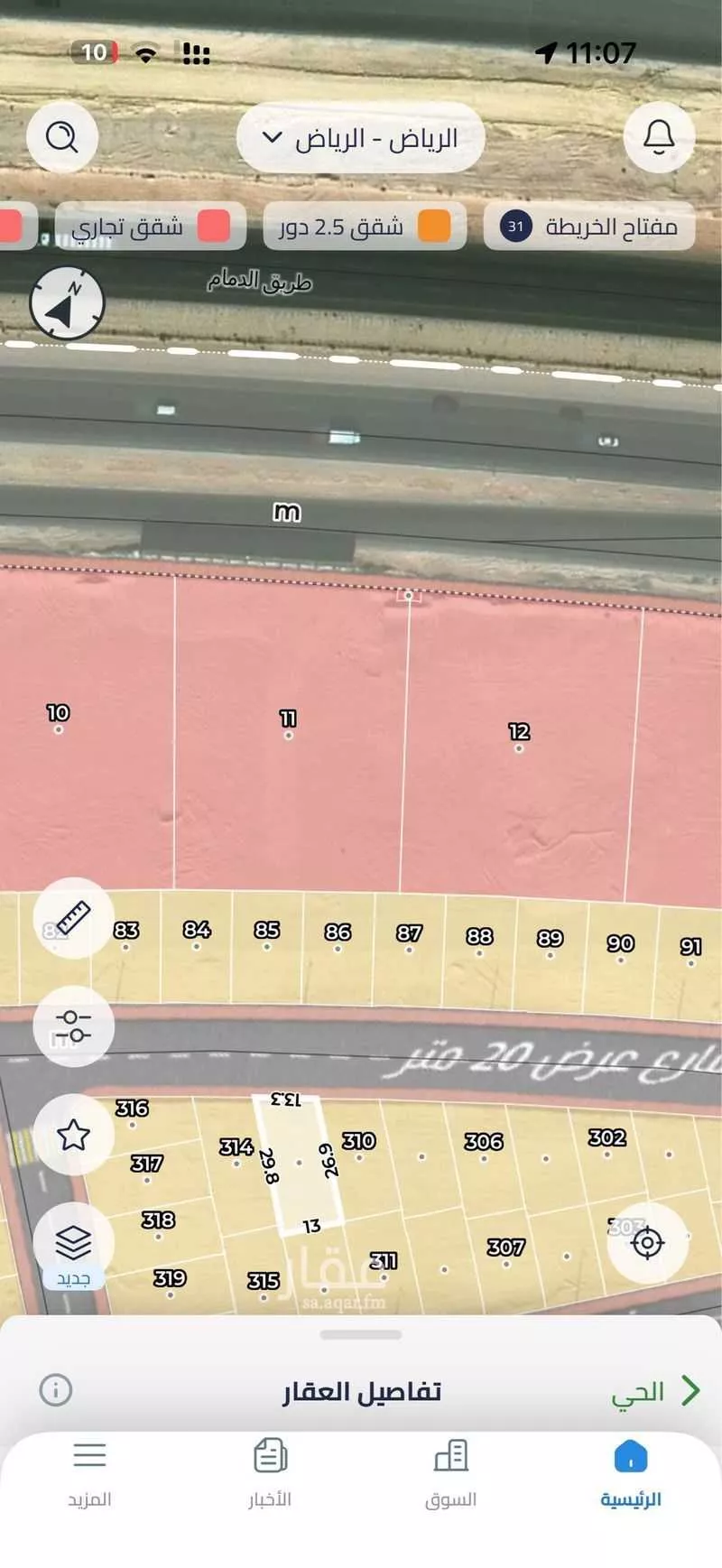This screenshot has width=722, height=1568.
Task: Show info for تفاصيل العقار
Action: pos(56,1389)
